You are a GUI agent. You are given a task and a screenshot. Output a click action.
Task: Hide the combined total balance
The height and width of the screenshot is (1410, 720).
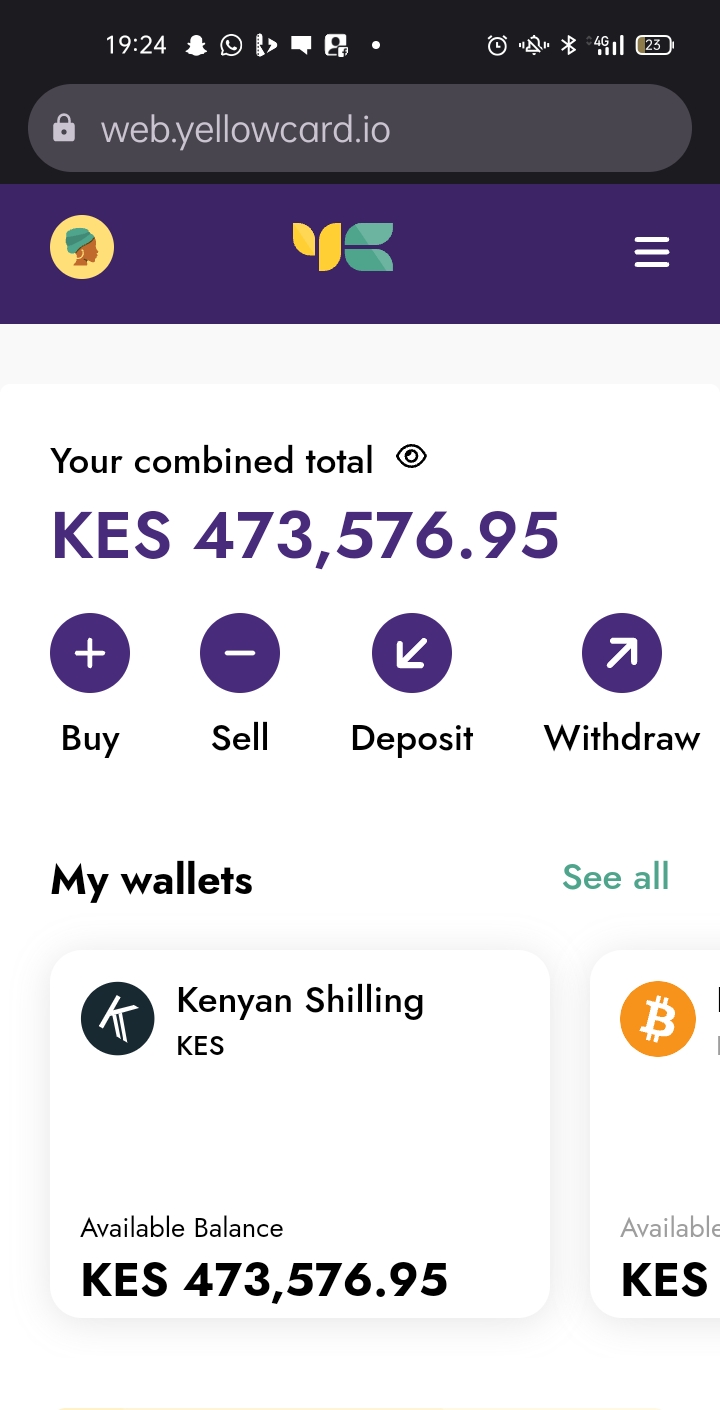point(411,457)
